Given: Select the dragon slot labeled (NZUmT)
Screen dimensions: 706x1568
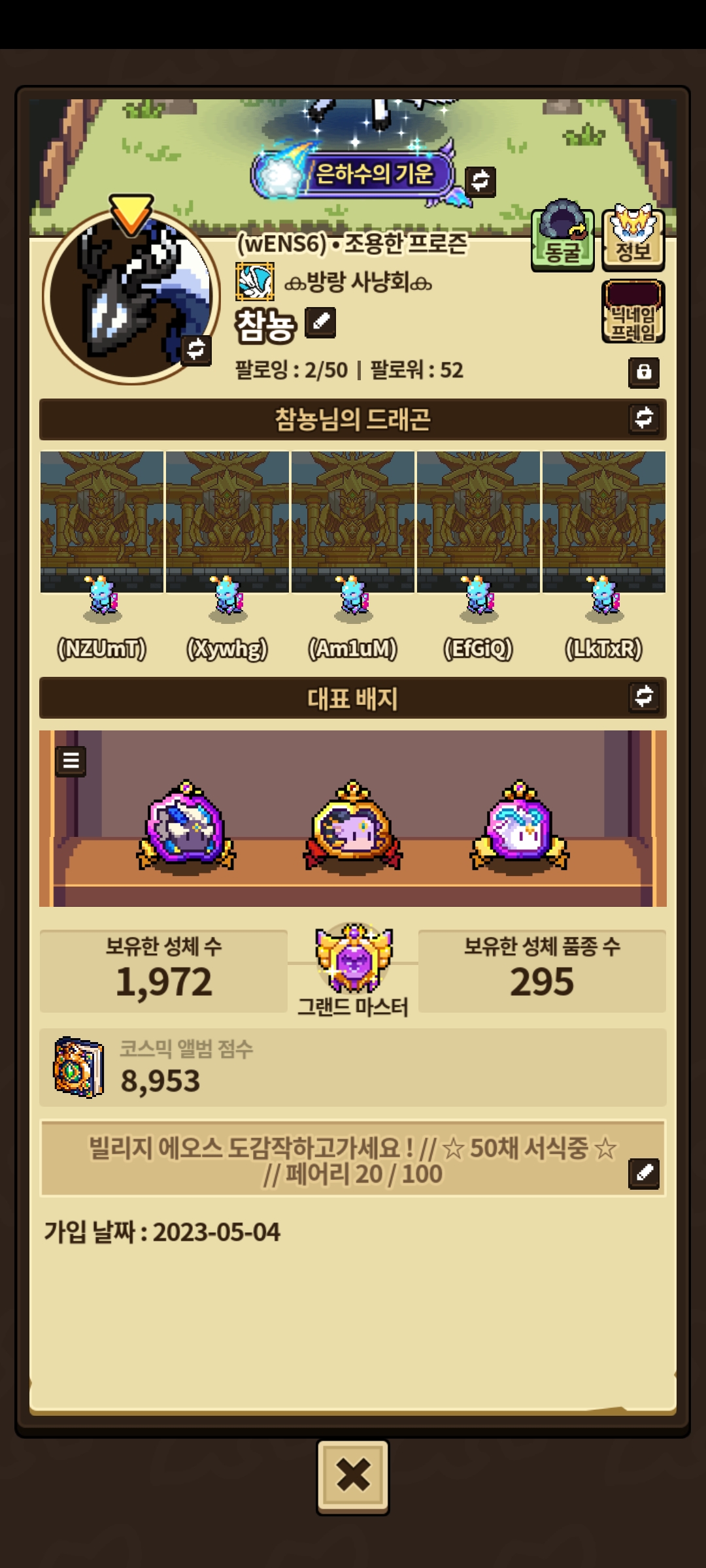Looking at the screenshot, I should pyautogui.click(x=102, y=549).
